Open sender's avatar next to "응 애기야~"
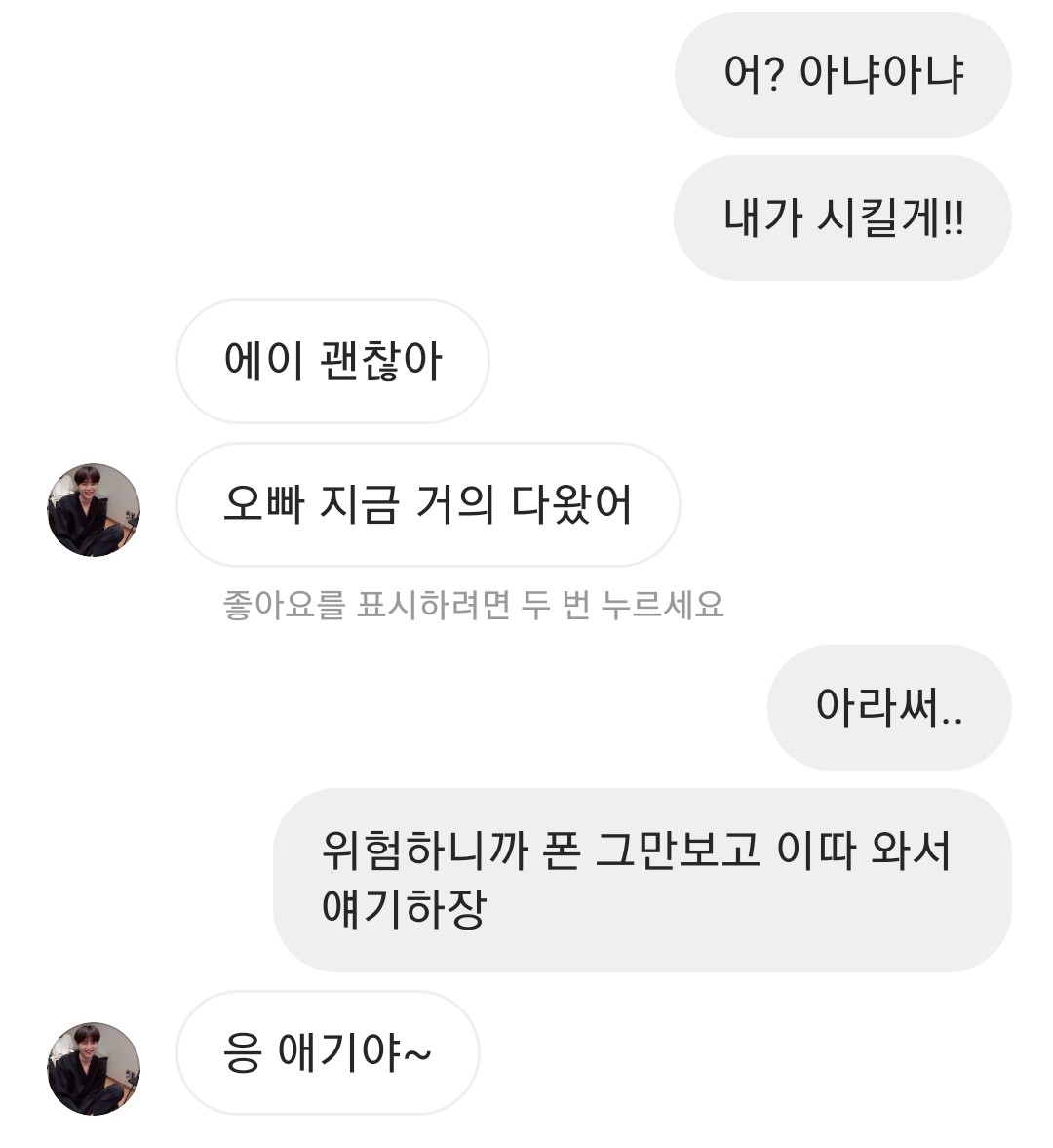The width and height of the screenshot is (1053, 1148). pyautogui.click(x=94, y=1068)
